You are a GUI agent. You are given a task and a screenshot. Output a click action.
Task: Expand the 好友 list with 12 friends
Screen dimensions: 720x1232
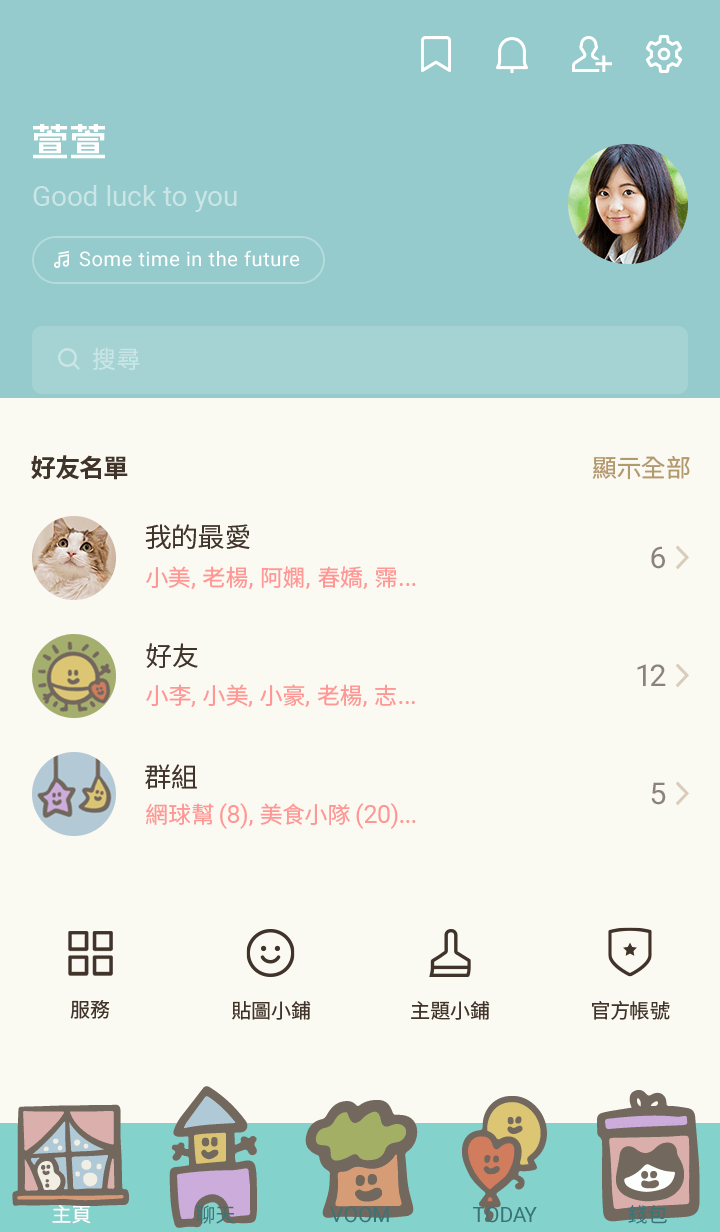coord(360,676)
